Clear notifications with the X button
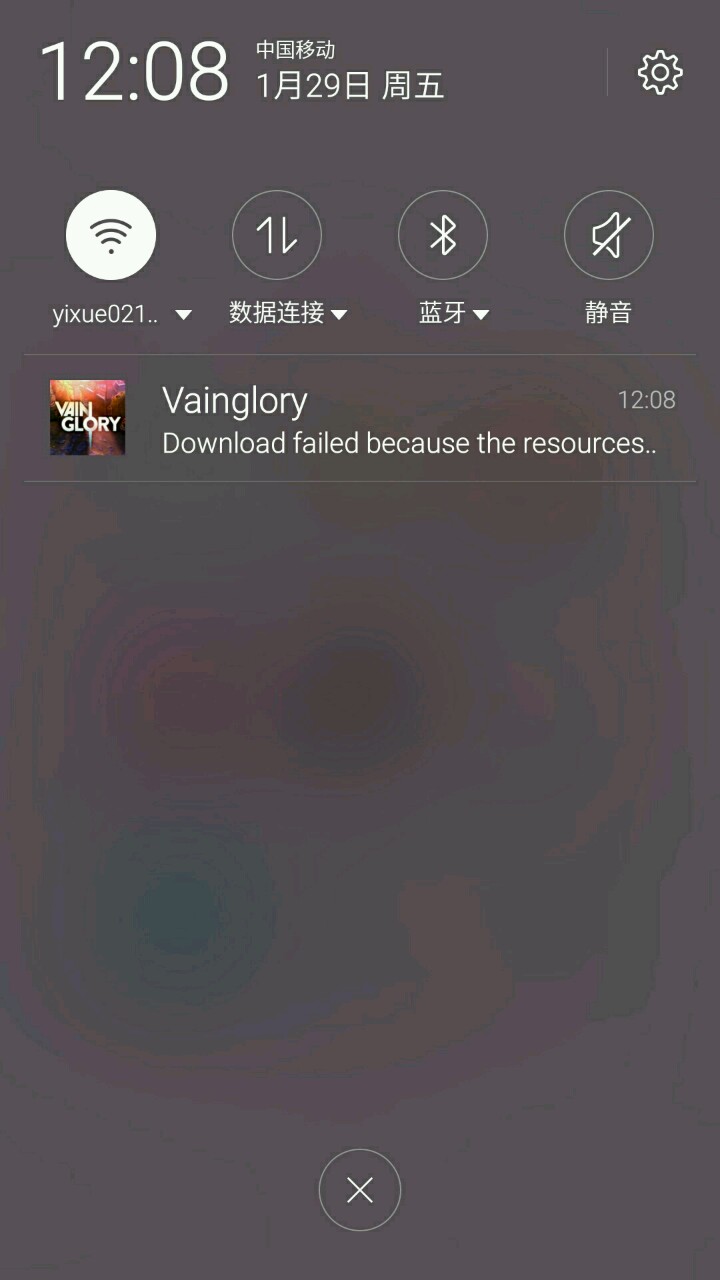The height and width of the screenshot is (1280, 720). [360, 1190]
